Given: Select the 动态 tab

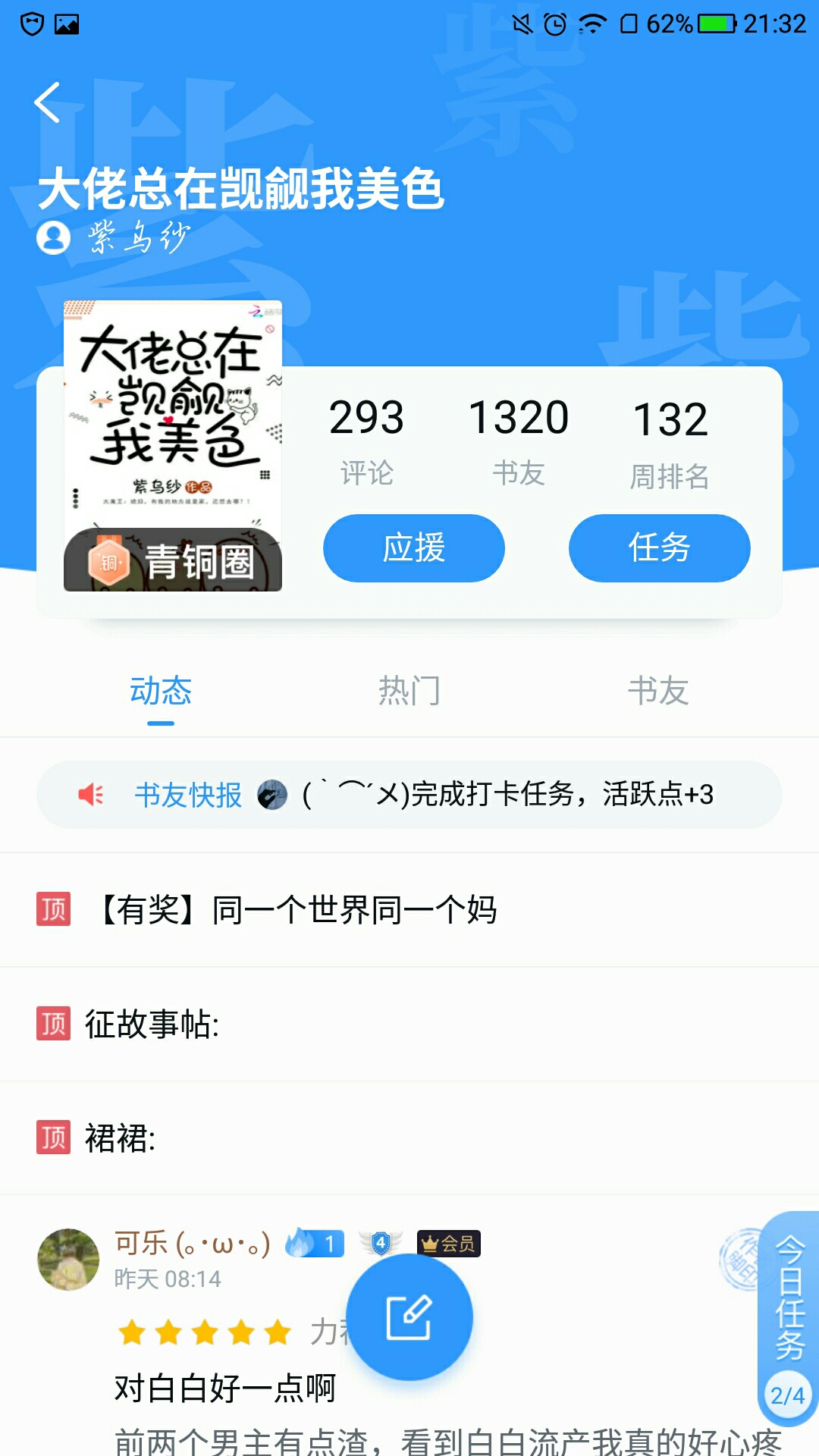Looking at the screenshot, I should (x=161, y=691).
